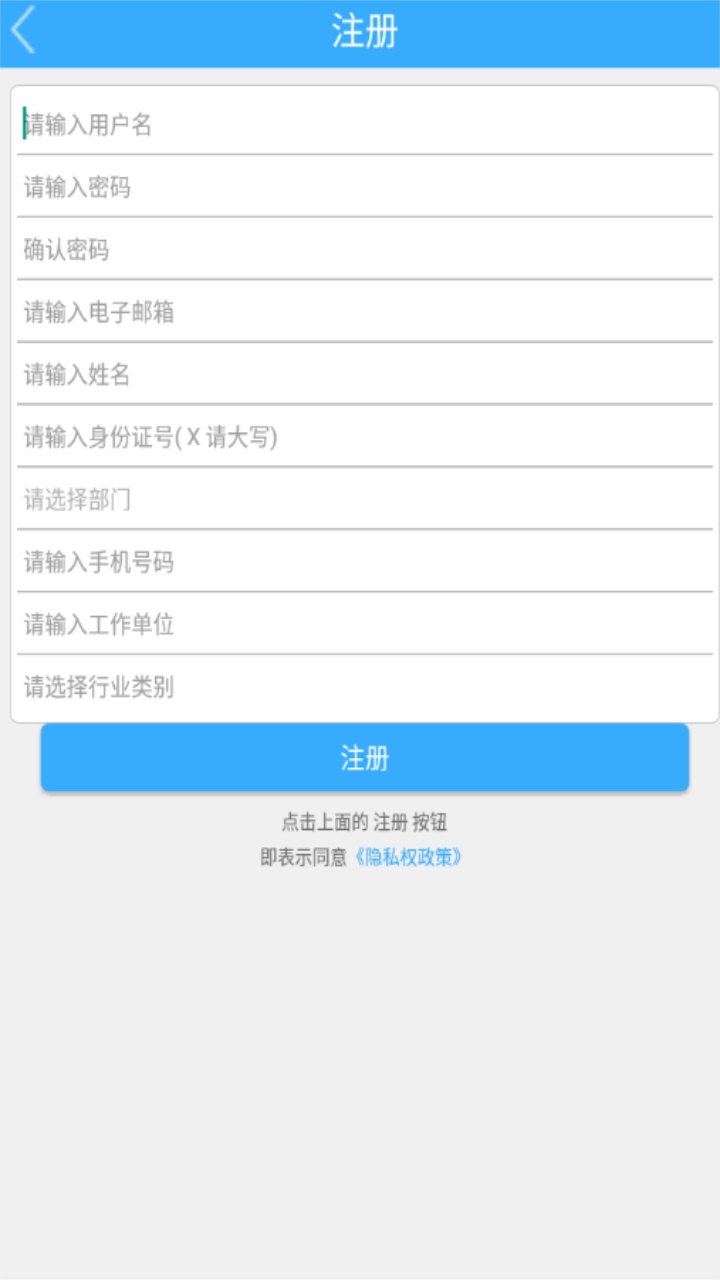Tap the department picker row below ID field
This screenshot has width=720, height=1280.
(x=360, y=499)
